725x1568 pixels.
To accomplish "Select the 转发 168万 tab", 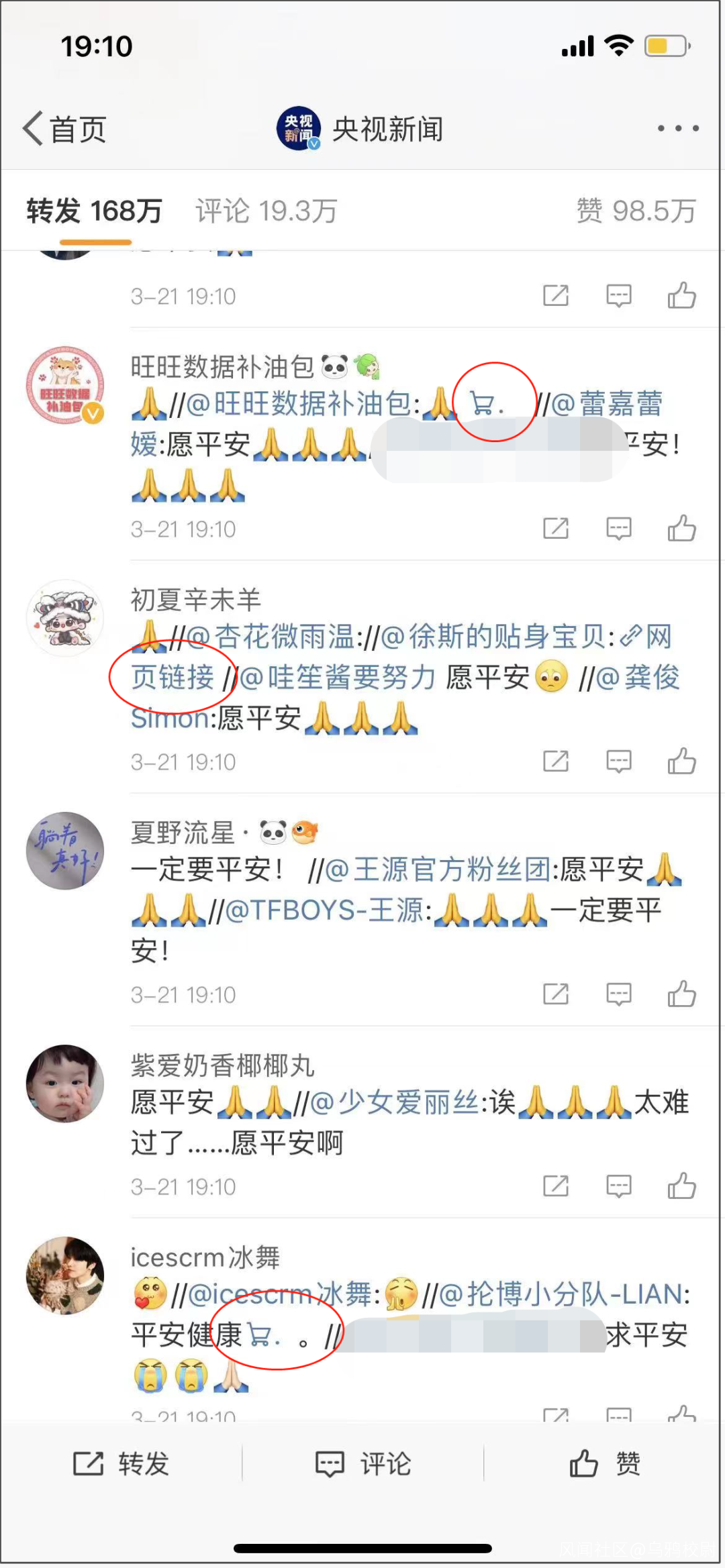I will click(x=95, y=211).
